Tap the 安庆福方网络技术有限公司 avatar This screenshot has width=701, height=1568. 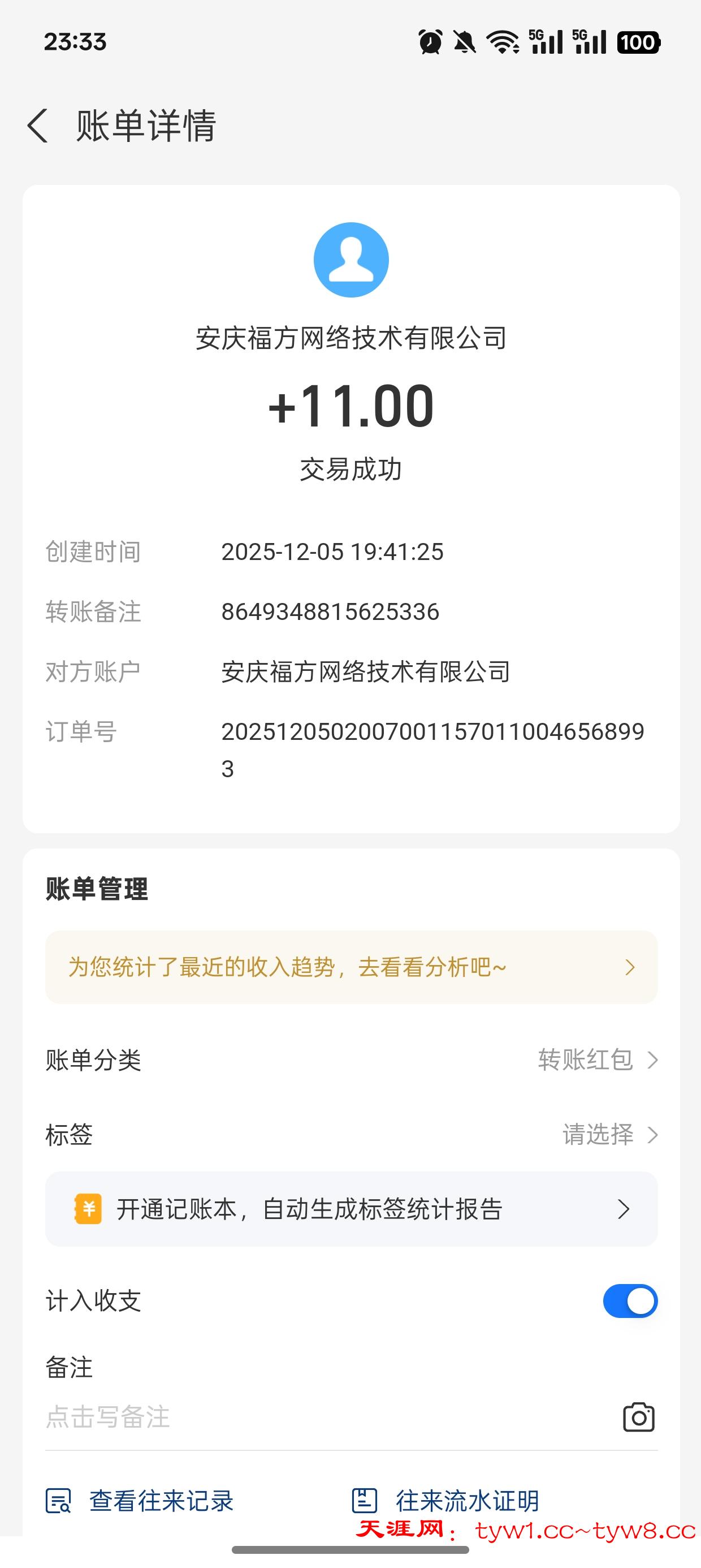tap(351, 260)
